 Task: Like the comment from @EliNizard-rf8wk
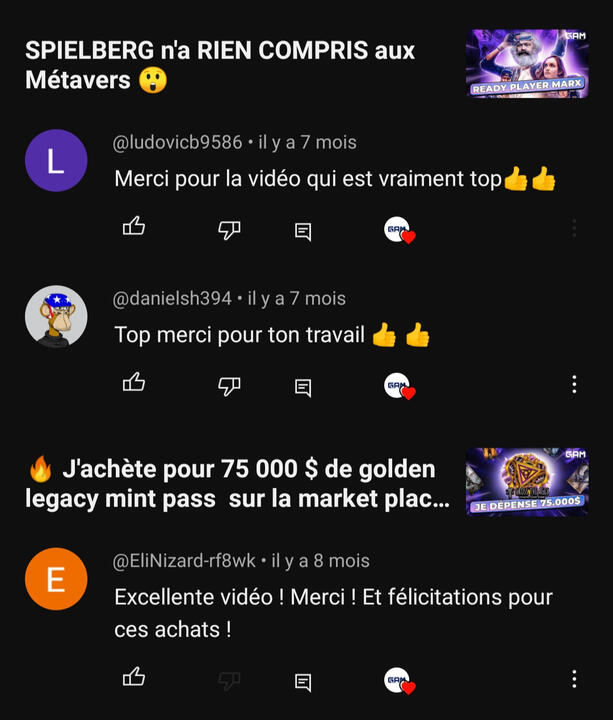coord(134,680)
